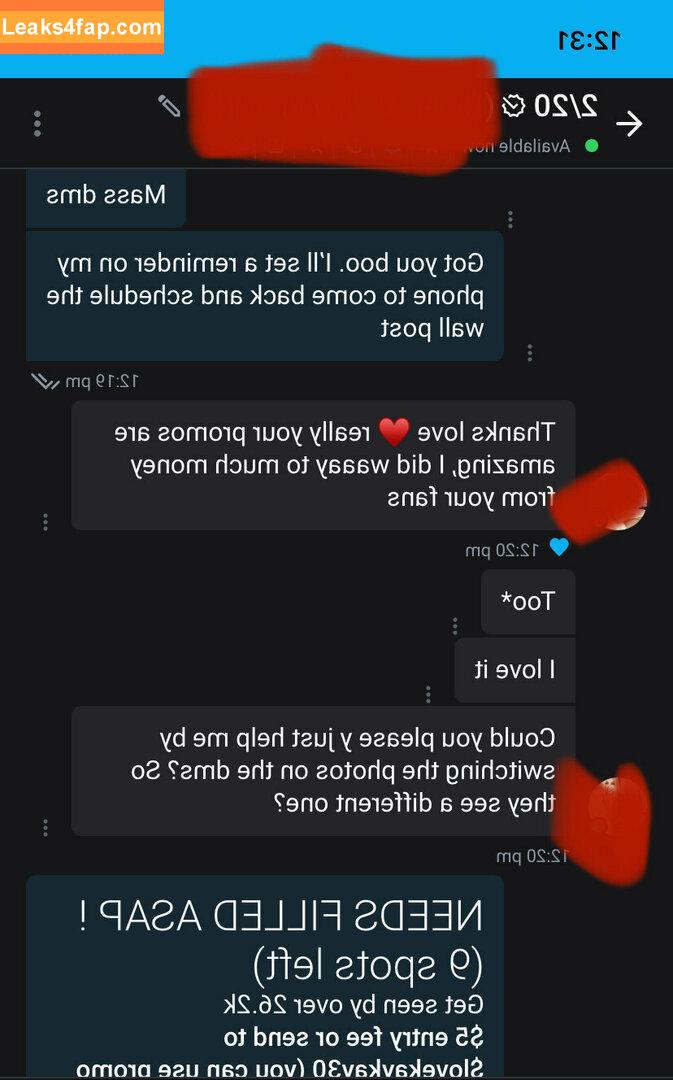
Task: Open options dots for the 'Too*' message
Action: [x=455, y=626]
